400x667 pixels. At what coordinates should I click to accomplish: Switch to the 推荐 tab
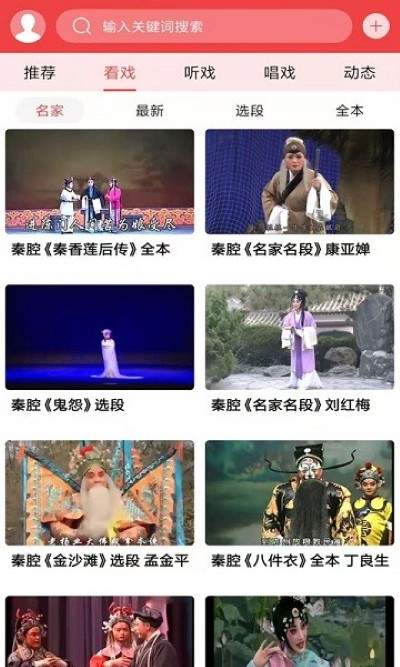(40, 73)
